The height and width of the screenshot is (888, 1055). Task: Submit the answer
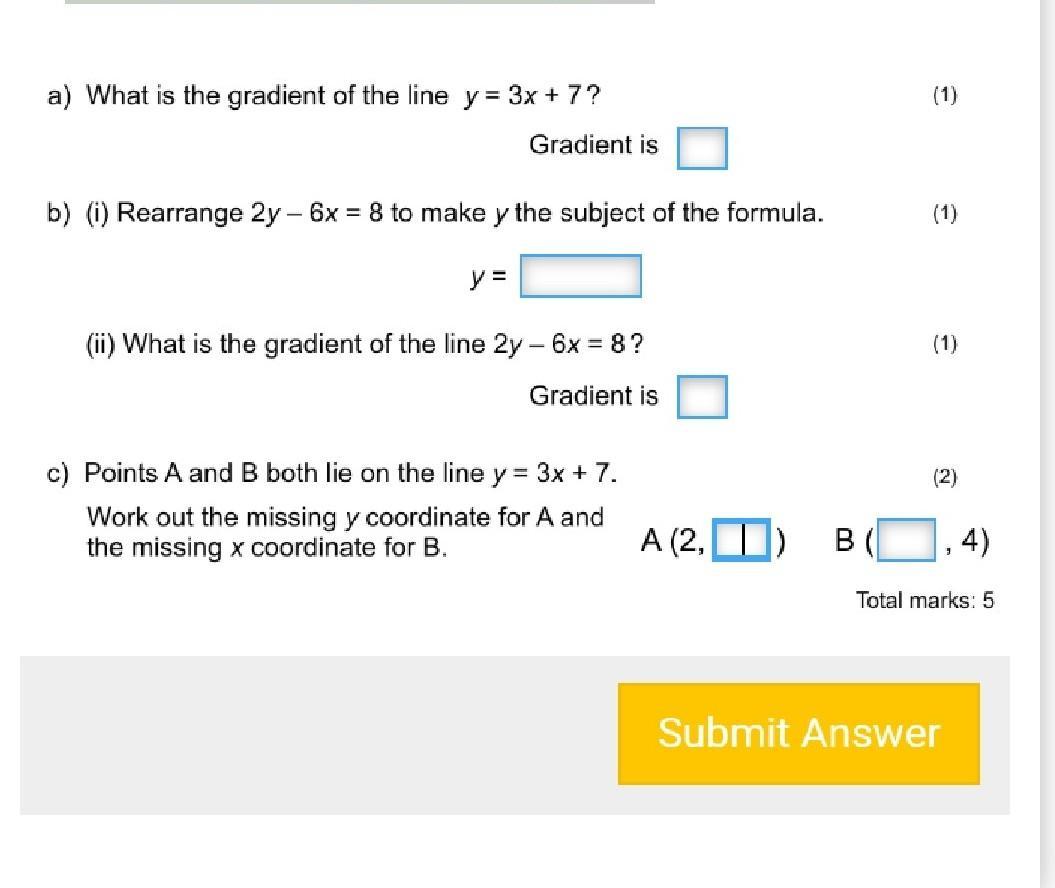tap(798, 733)
